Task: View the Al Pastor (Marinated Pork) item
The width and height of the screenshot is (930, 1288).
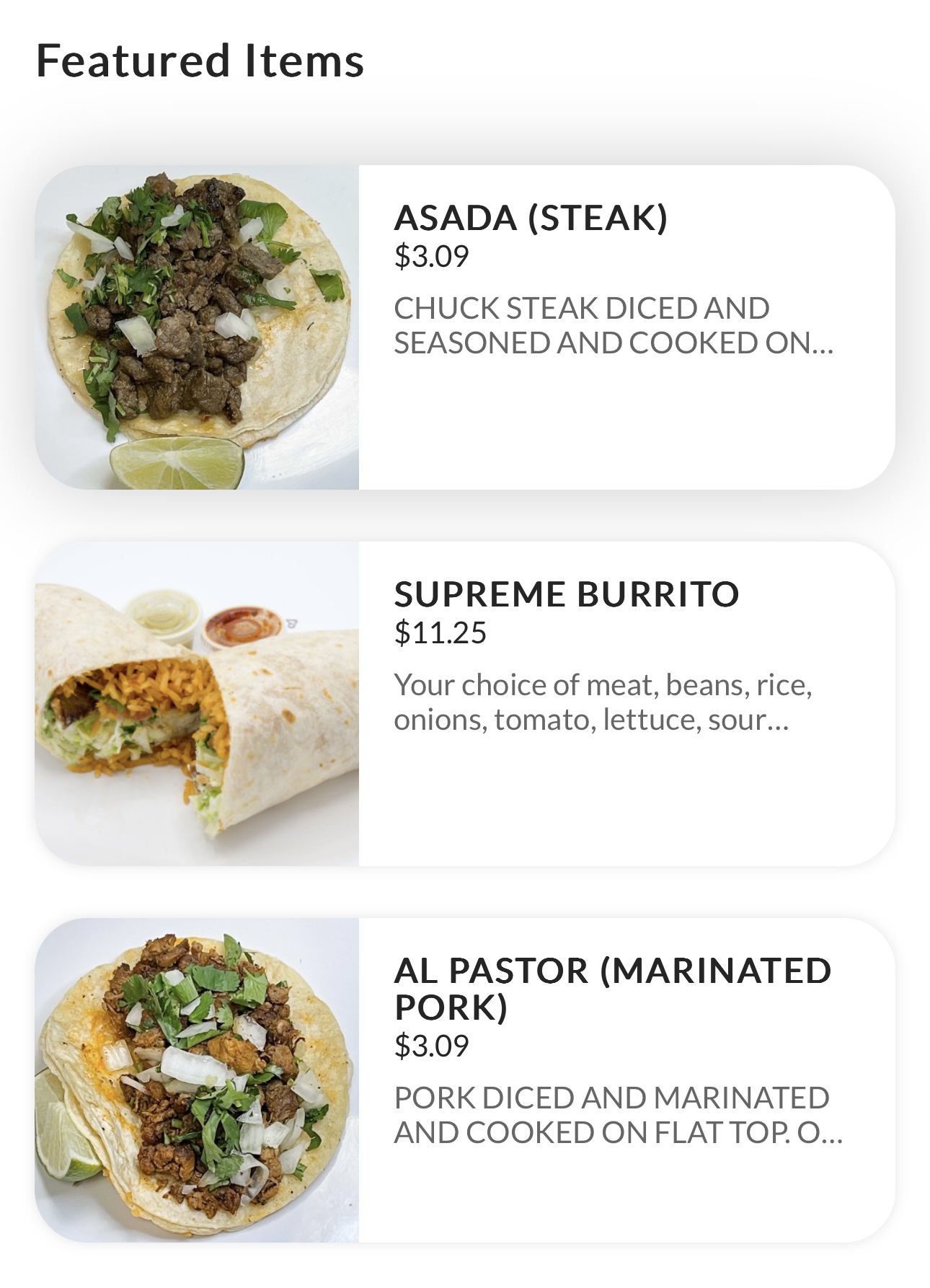Action: [x=612, y=988]
